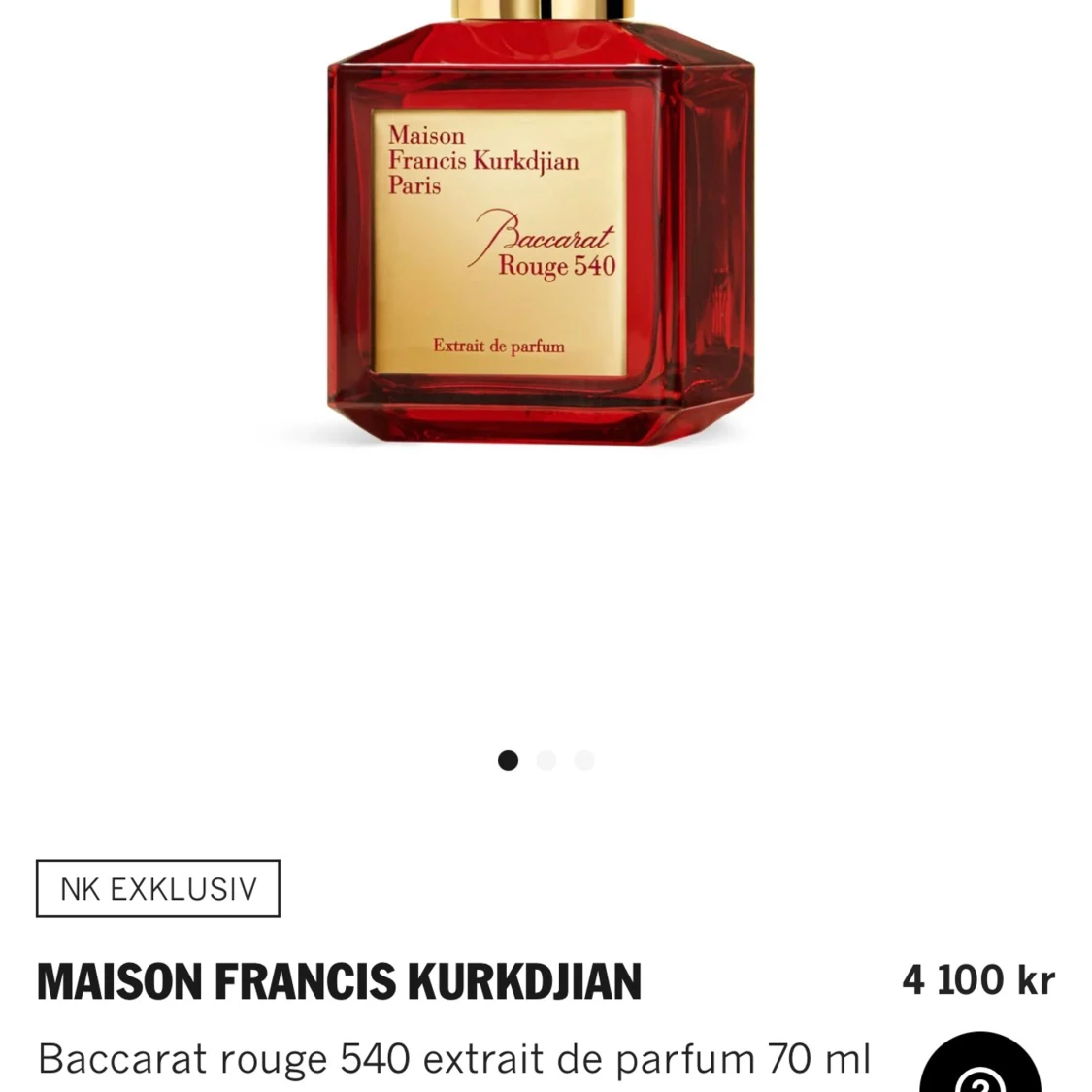Jump to the third product image dot
The image size is (1092, 1092).
click(x=584, y=760)
